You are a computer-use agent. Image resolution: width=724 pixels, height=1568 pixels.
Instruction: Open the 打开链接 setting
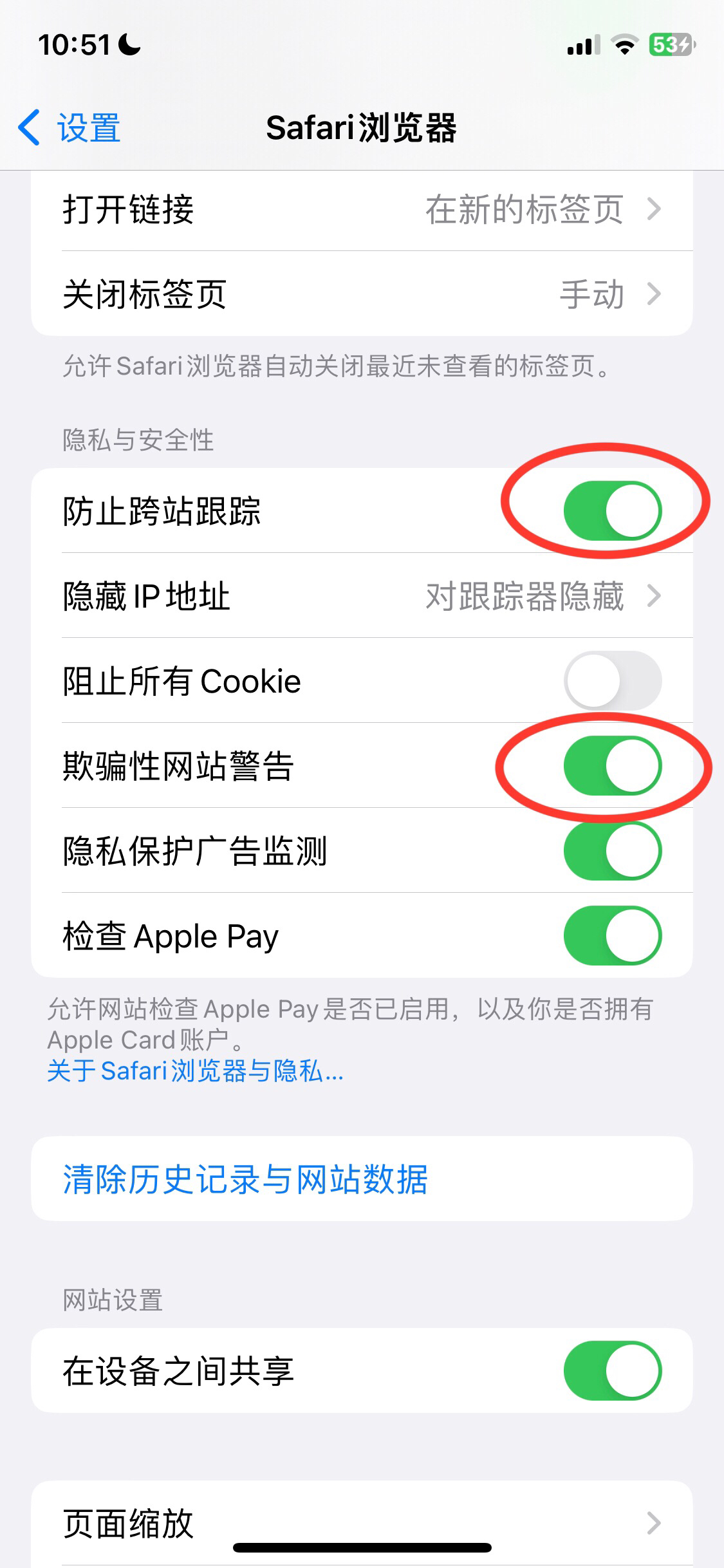click(362, 209)
